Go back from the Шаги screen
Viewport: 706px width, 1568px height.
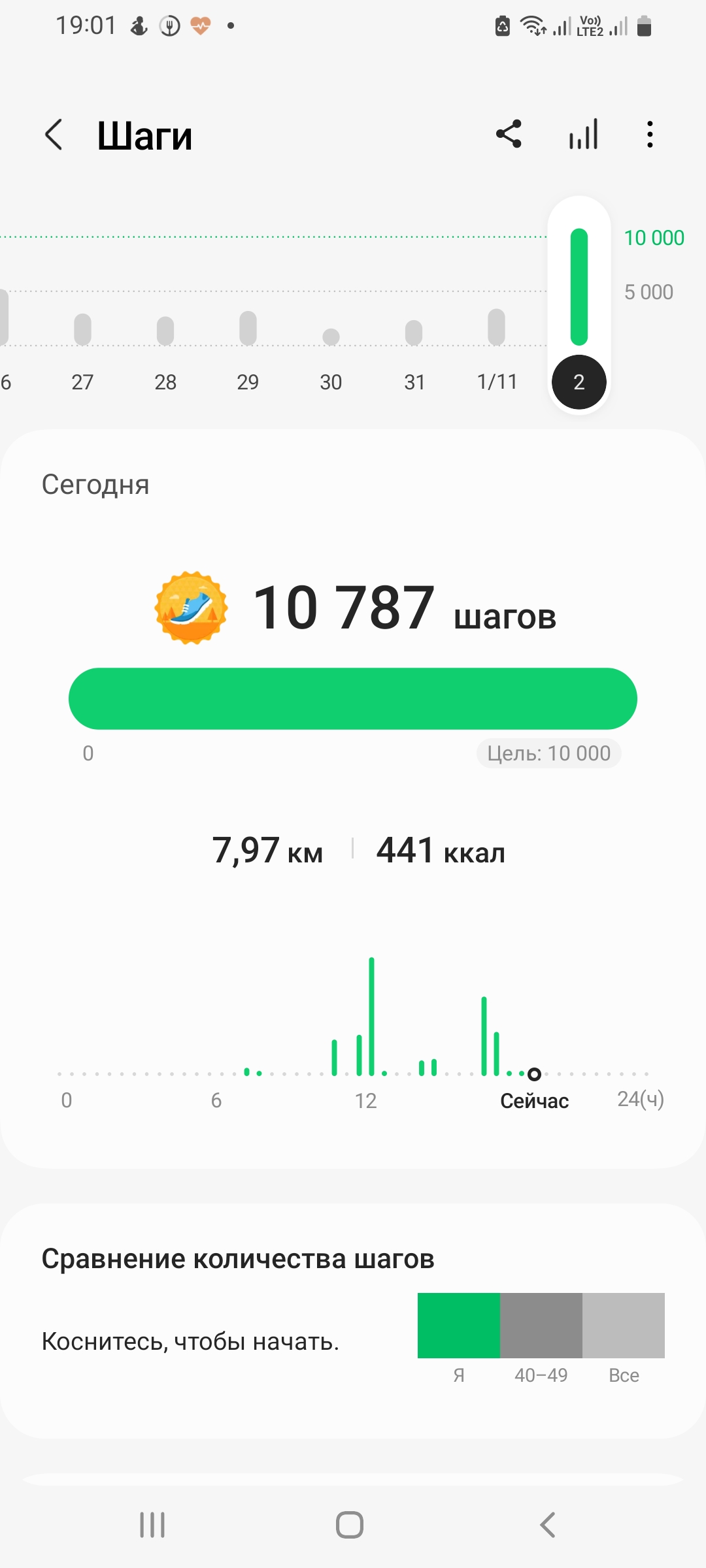tap(54, 135)
